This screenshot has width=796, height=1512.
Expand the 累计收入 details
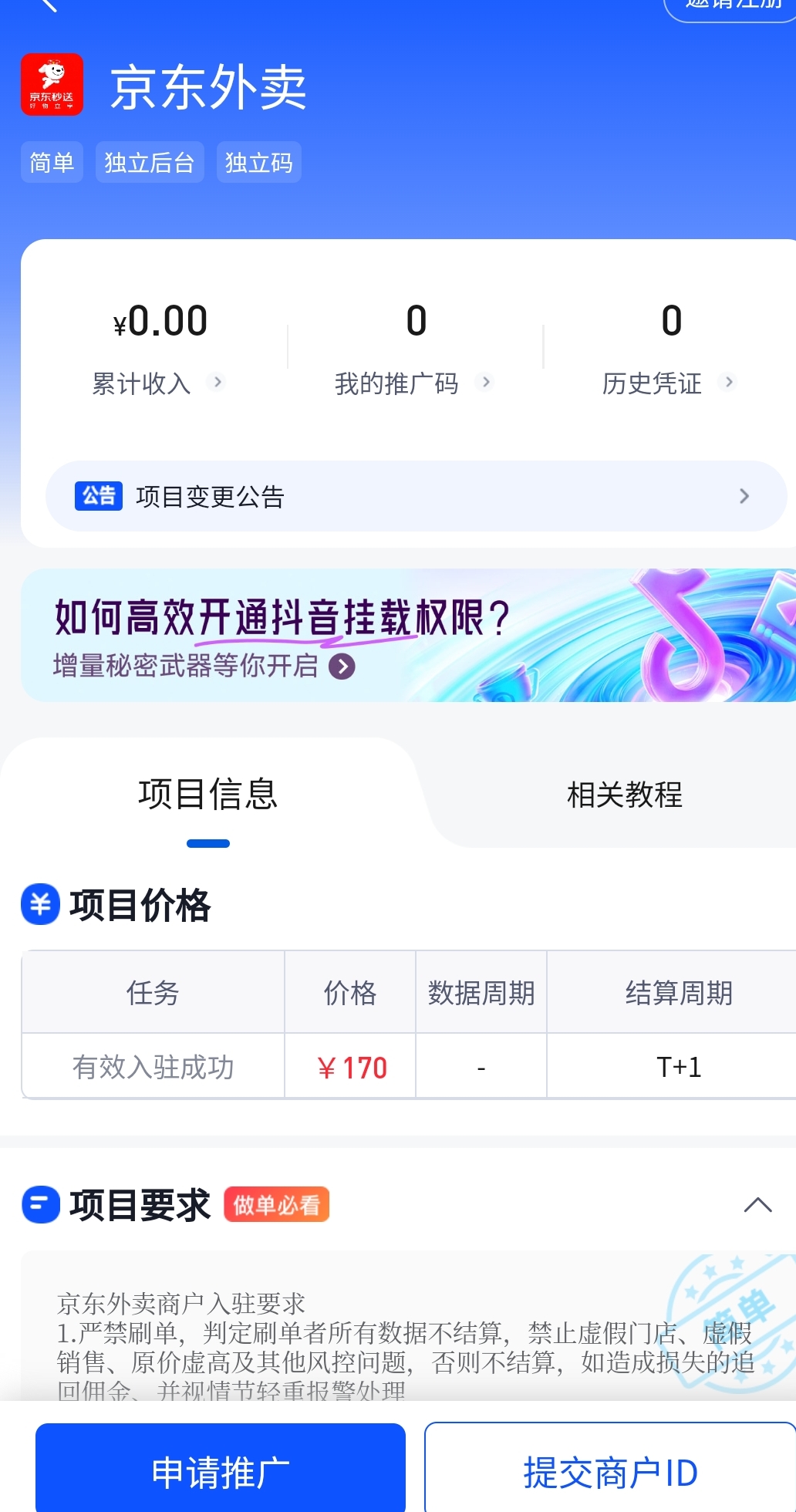coord(218,382)
